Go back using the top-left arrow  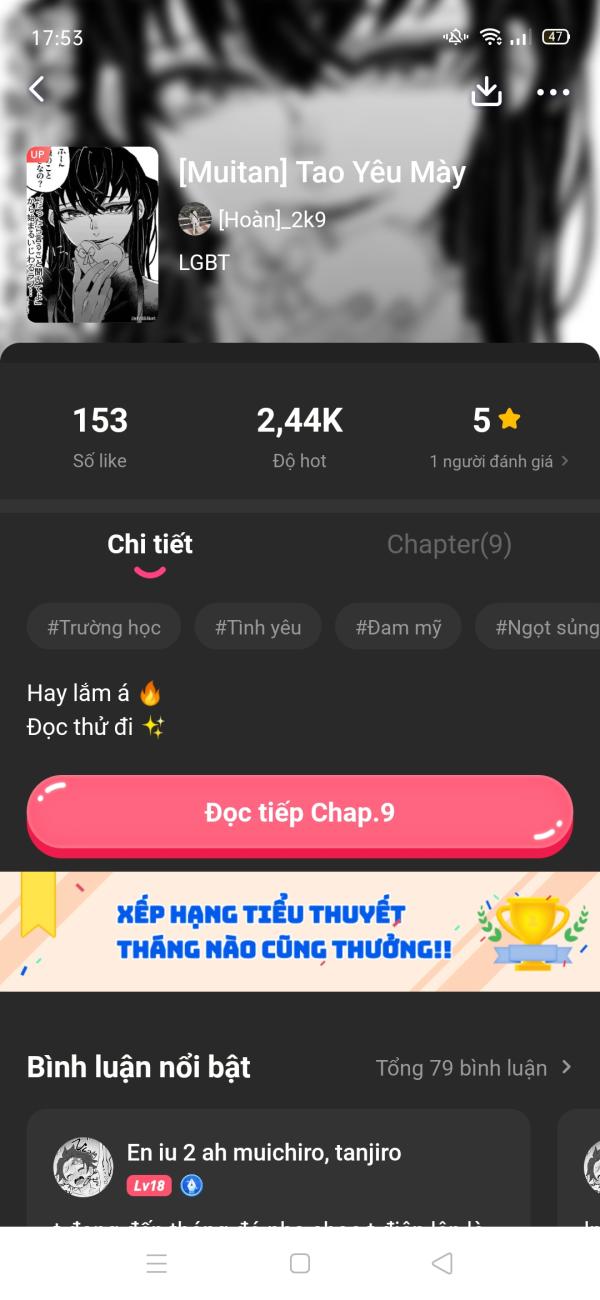37,90
